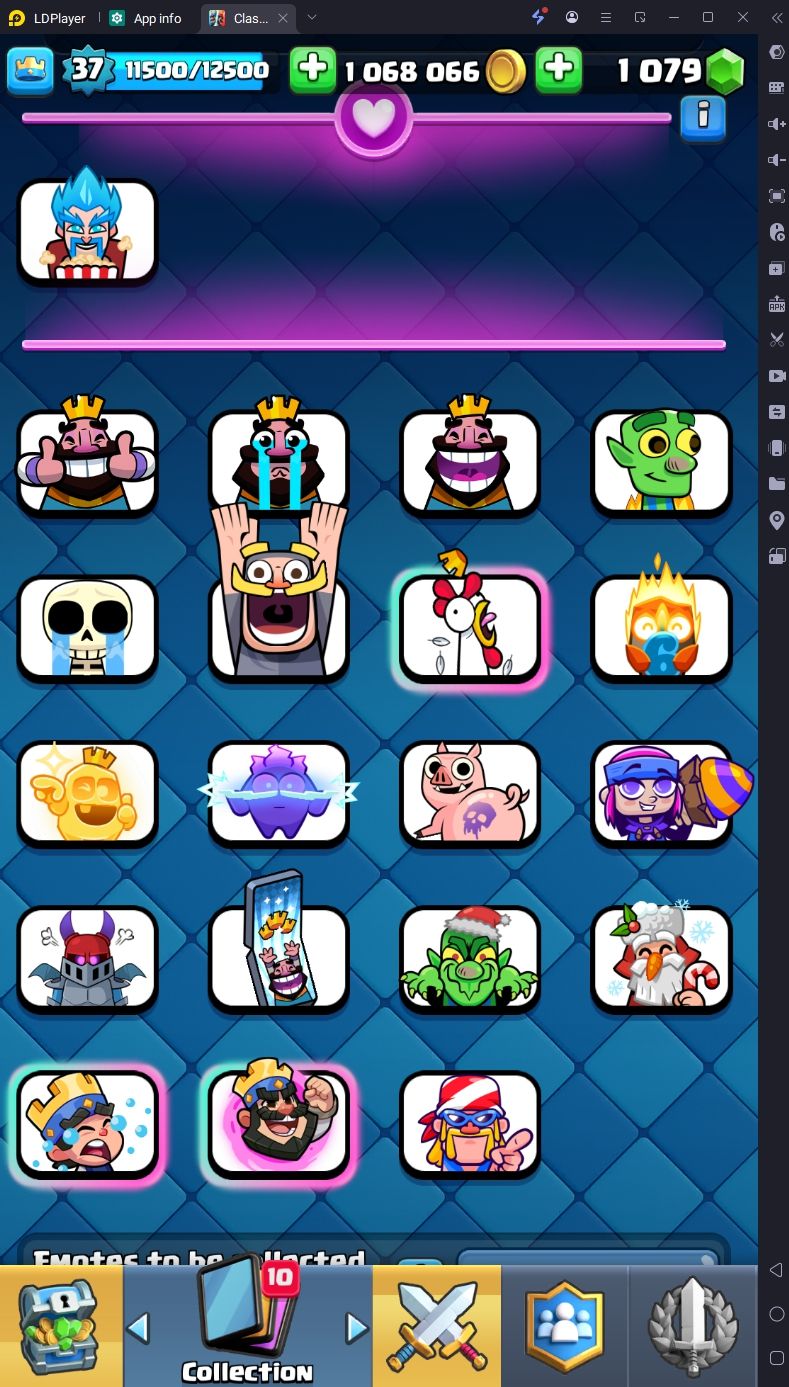Select the crying Skeleton emote
Viewport: 789px width, 1387px height.
[87, 628]
